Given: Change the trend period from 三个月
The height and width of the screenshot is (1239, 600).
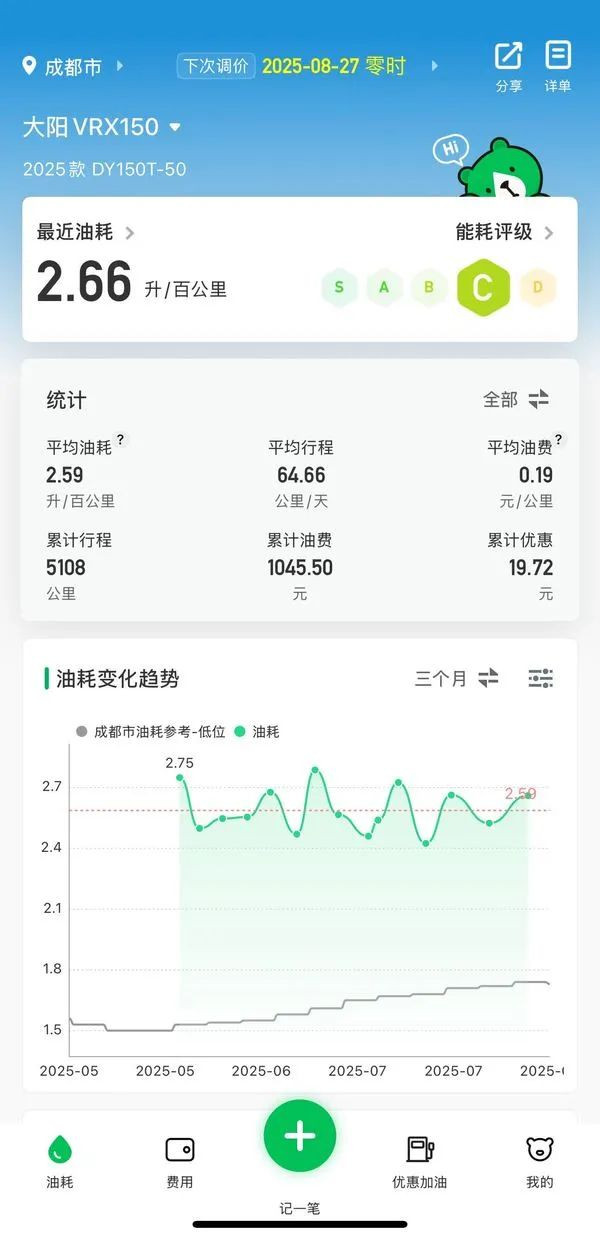Looking at the screenshot, I should [x=457, y=678].
